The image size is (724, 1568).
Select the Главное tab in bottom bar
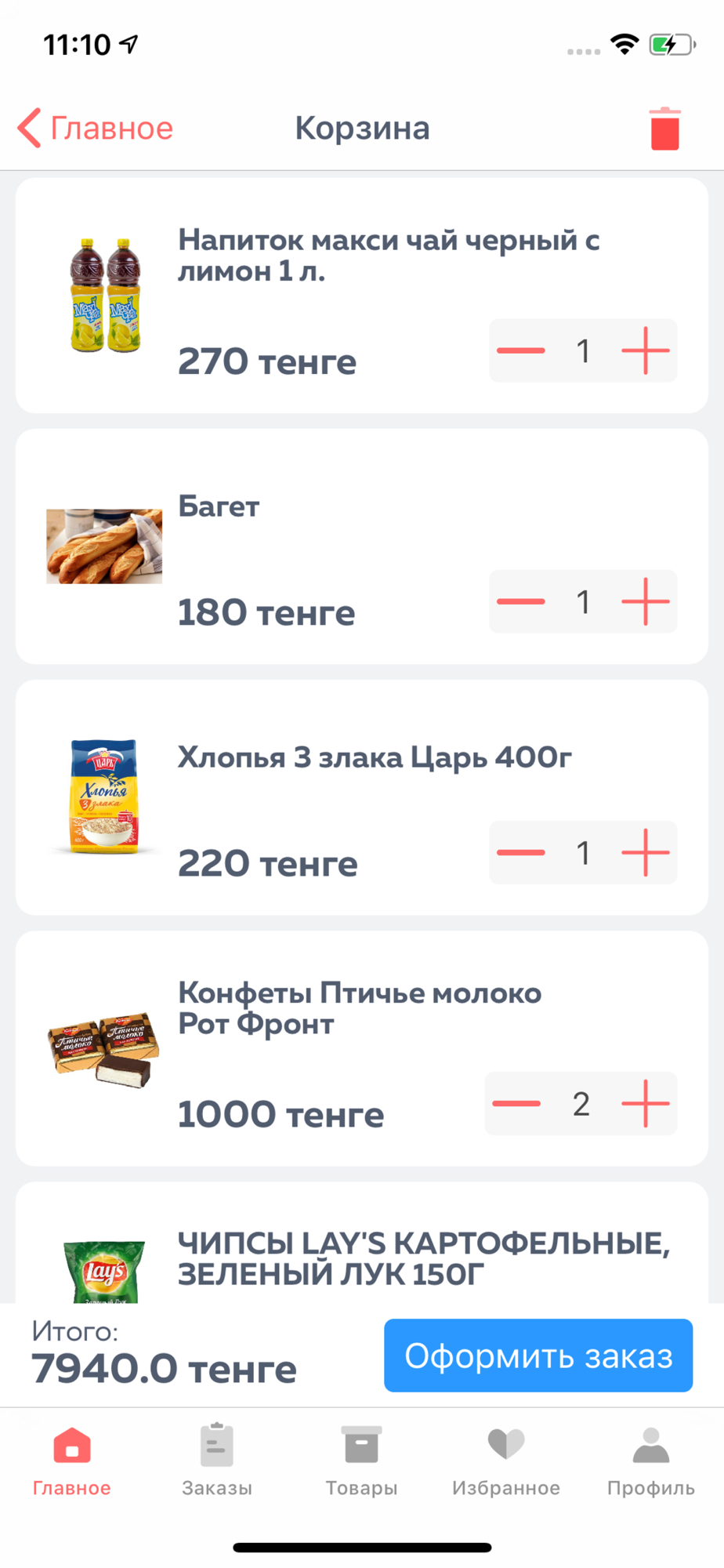tap(72, 1460)
